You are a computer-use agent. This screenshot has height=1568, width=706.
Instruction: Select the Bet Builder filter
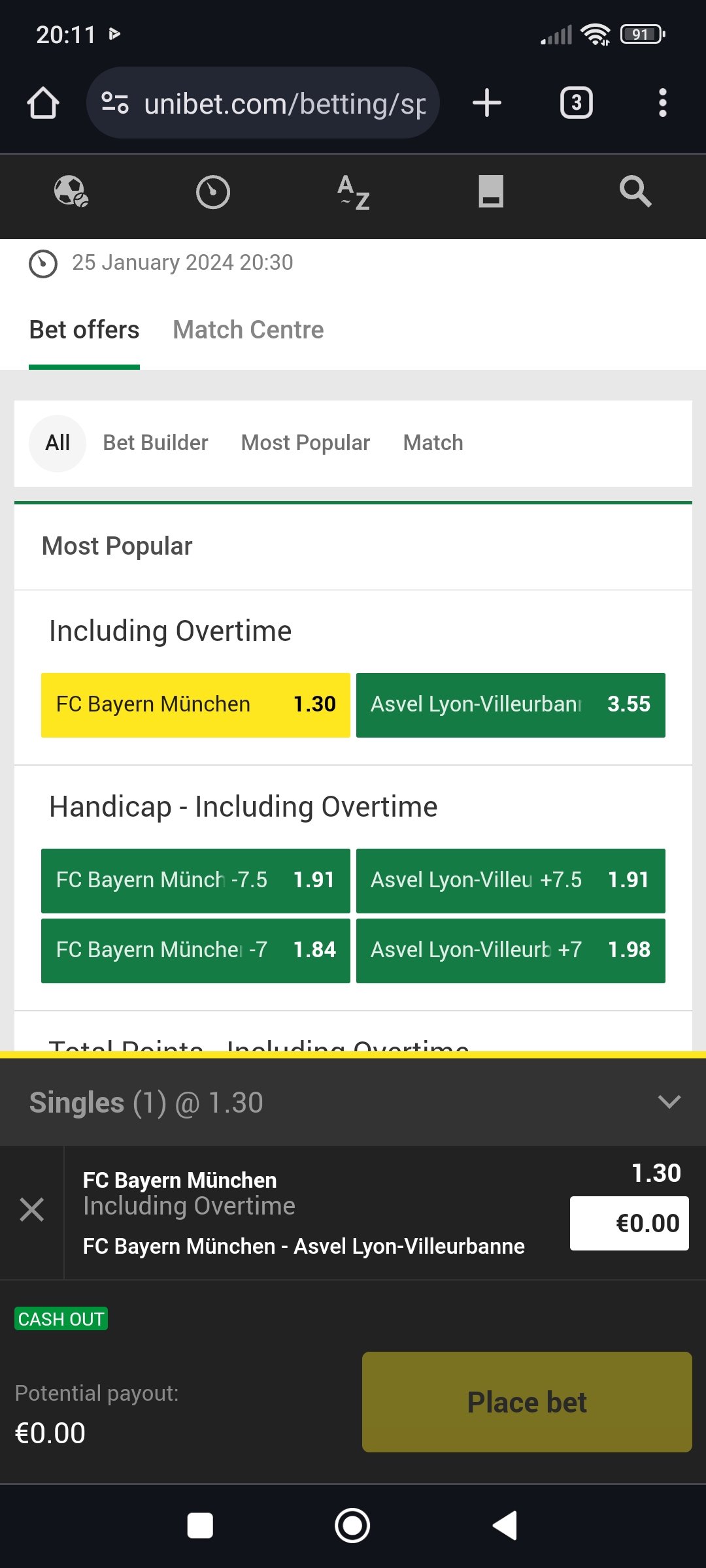pos(156,443)
